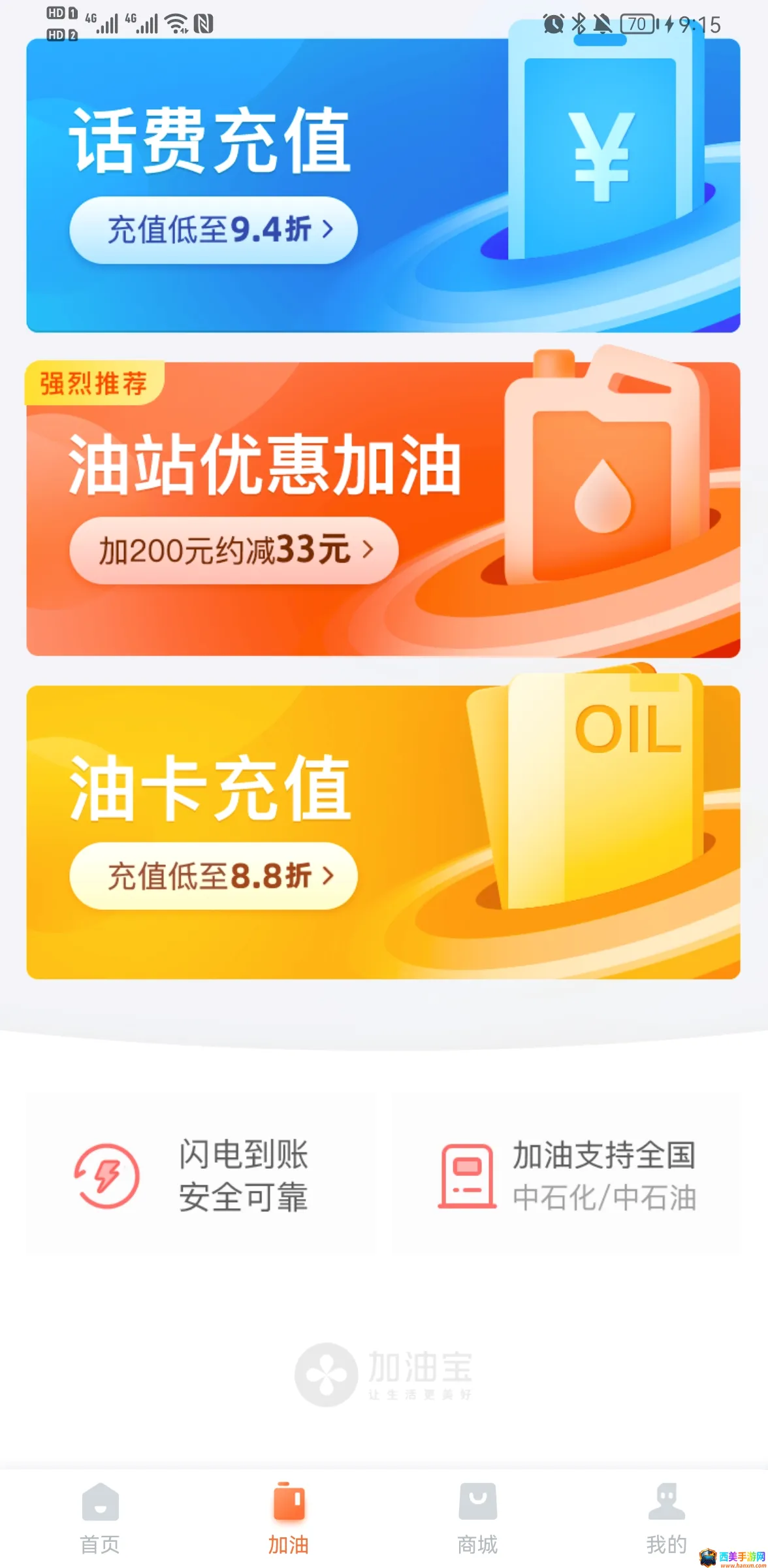The image size is (768, 1568).
Task: Open the 话费充值 banner card
Action: click(x=383, y=186)
